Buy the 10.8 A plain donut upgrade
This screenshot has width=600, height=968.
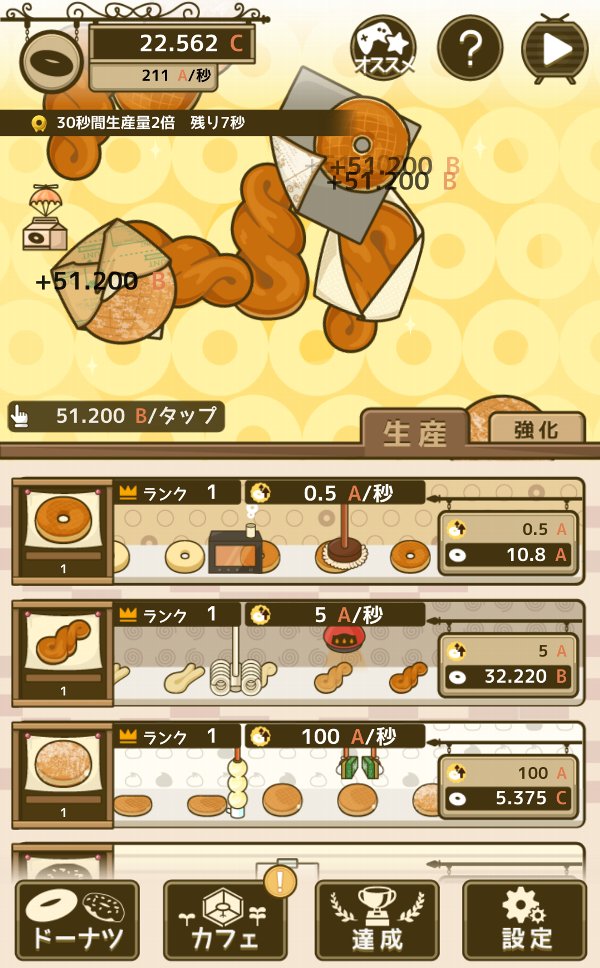[508, 541]
